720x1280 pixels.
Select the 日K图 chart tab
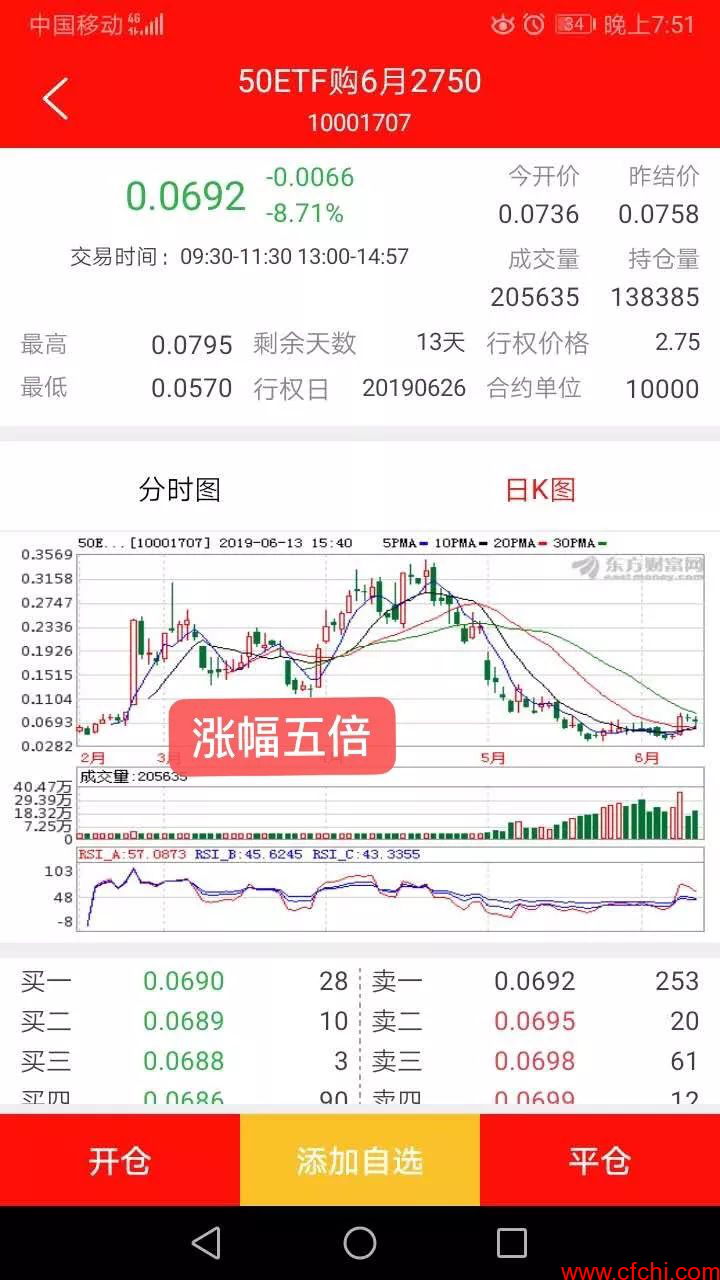(540, 490)
